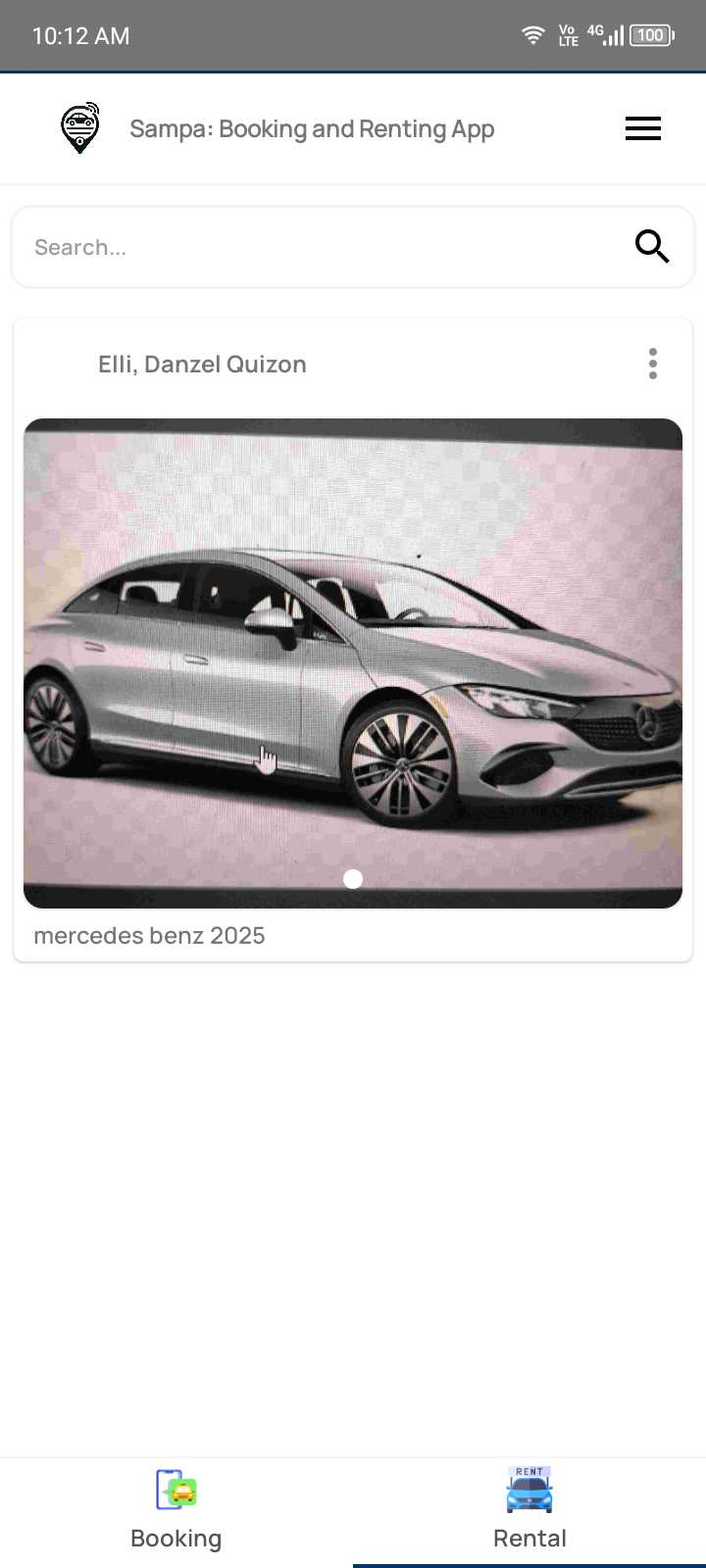Open options for Elli, Danzel Quizon's listing
The height and width of the screenshot is (1568, 706).
tap(652, 364)
